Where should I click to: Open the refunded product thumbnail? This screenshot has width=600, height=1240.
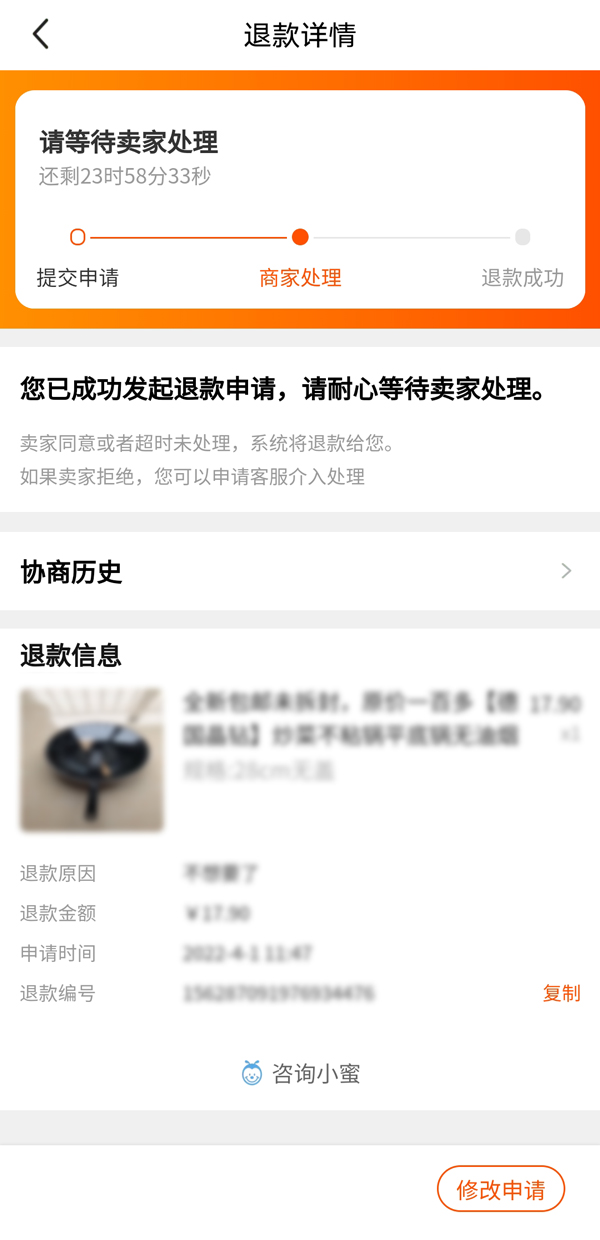(x=91, y=760)
